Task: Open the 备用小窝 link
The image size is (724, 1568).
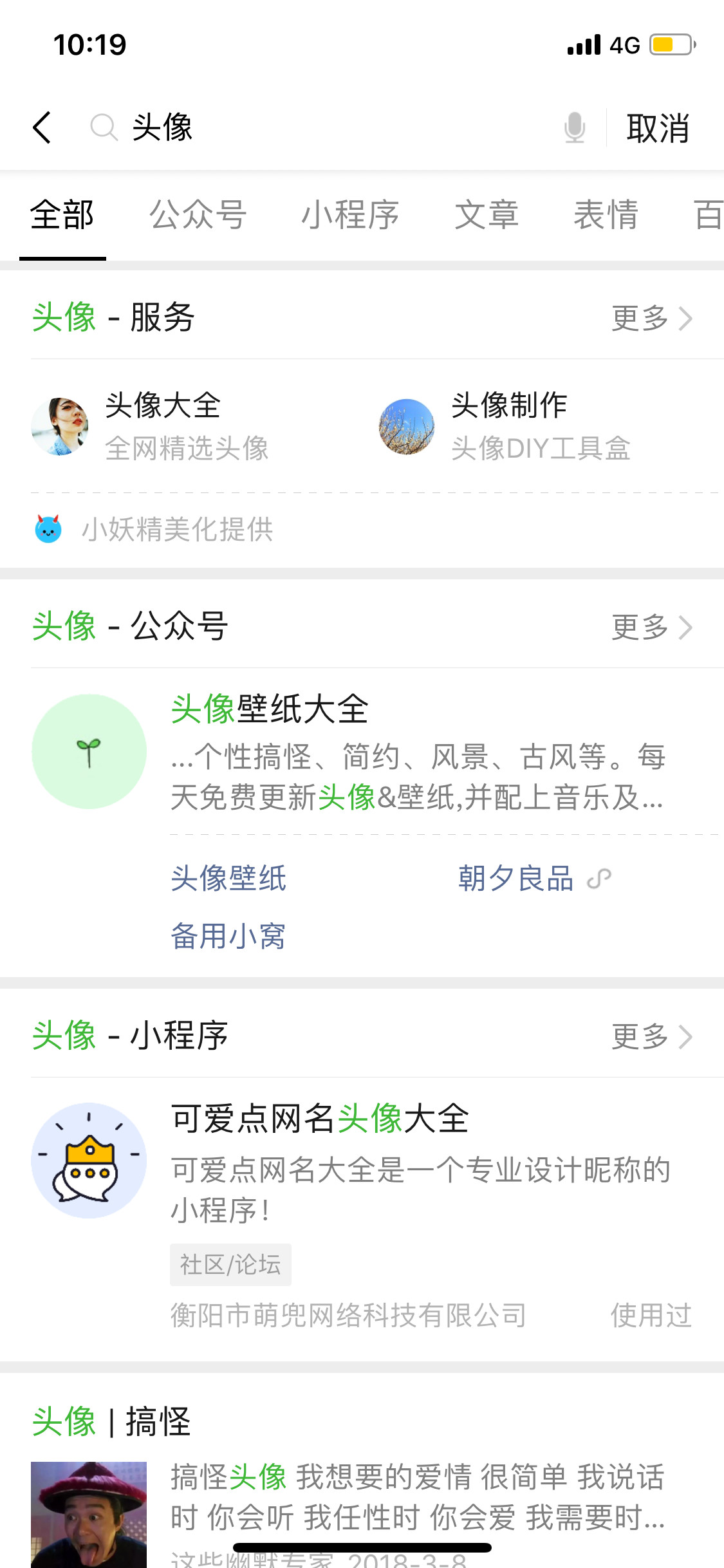Action: (x=228, y=935)
